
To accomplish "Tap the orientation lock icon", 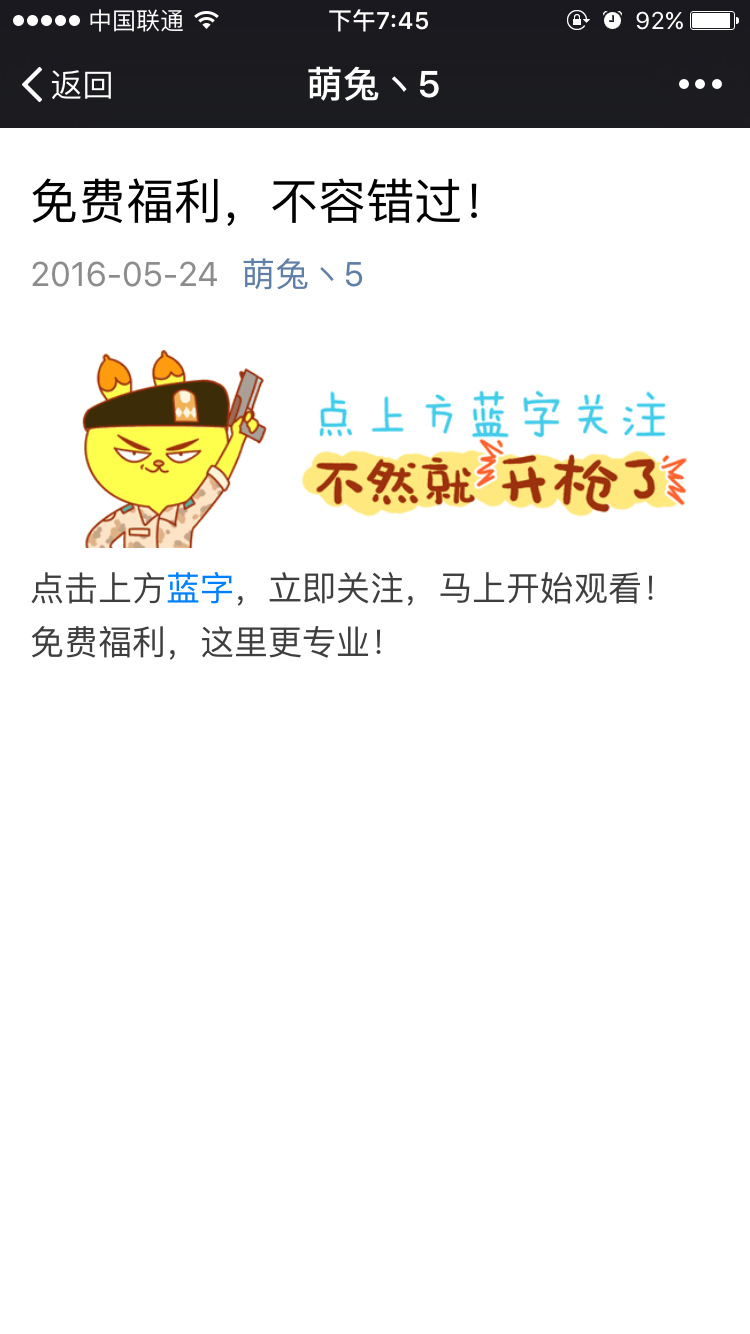I will pyautogui.click(x=578, y=18).
